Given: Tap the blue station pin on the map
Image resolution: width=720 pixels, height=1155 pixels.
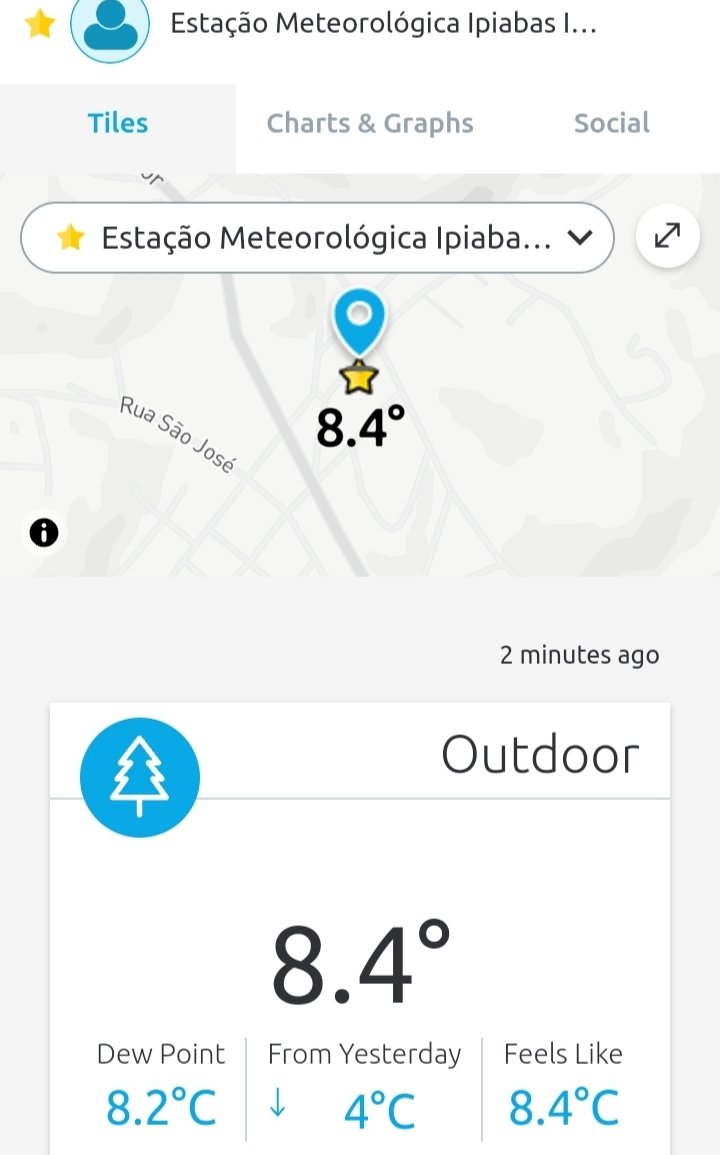Looking at the screenshot, I should tap(359, 322).
